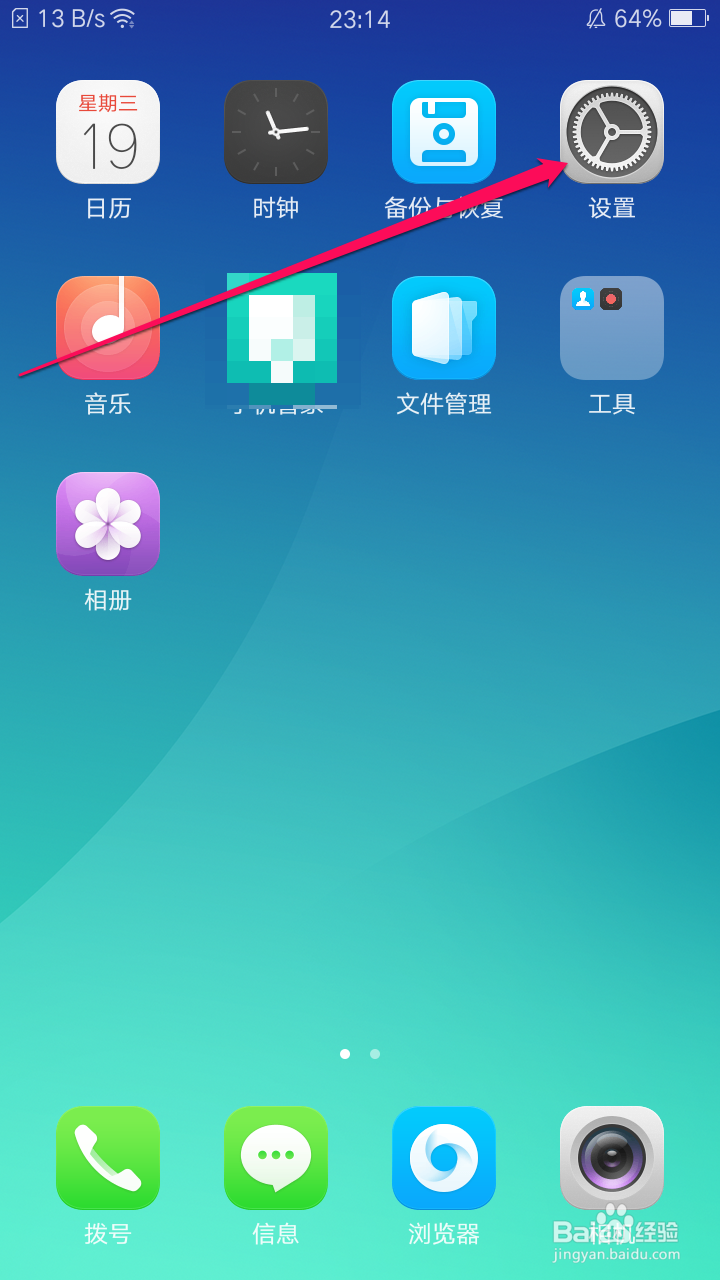720x1280 pixels.
Task: Open the 信息 messaging app
Action: tap(275, 1158)
